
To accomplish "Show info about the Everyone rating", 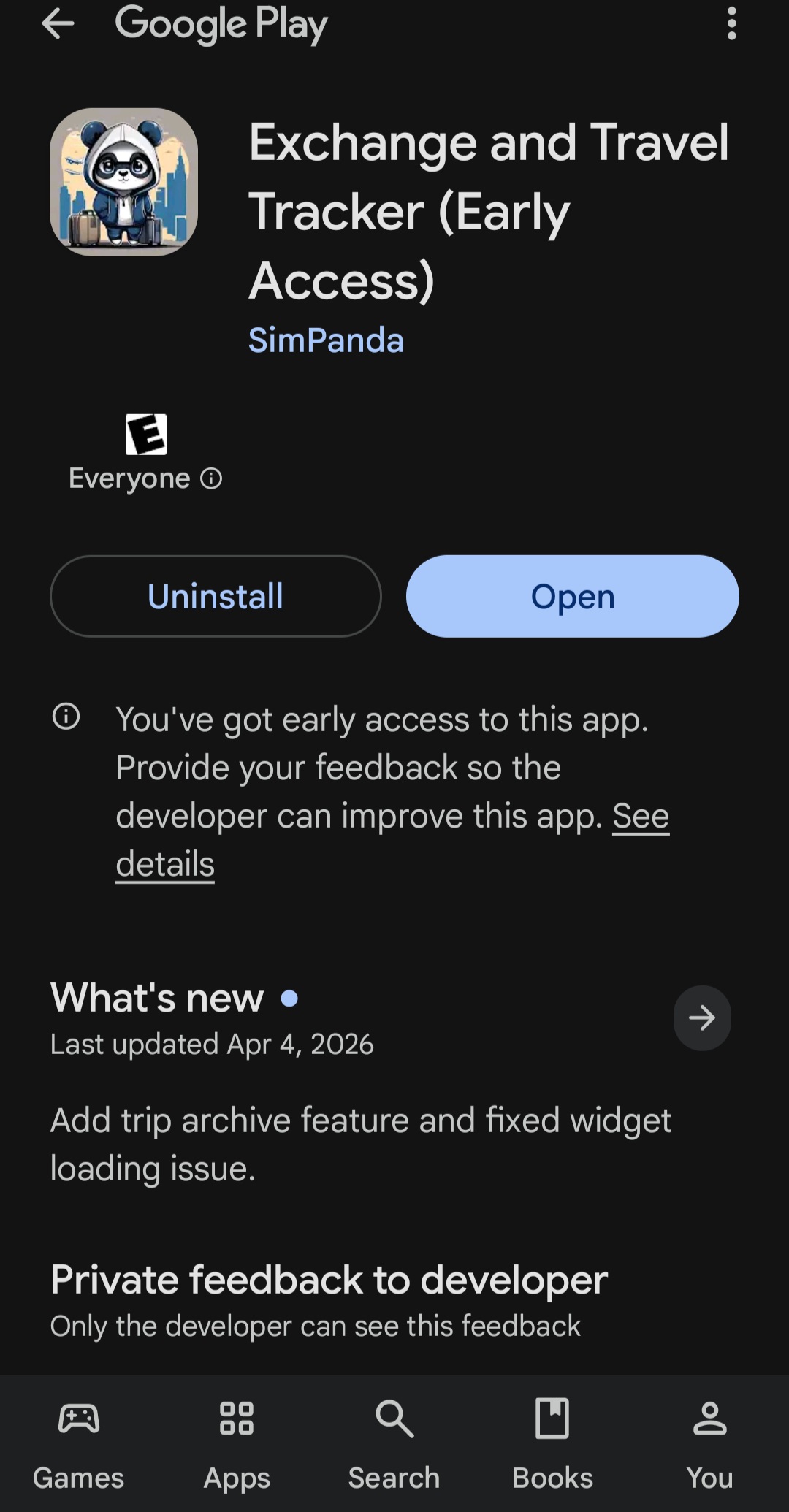I will pos(211,478).
